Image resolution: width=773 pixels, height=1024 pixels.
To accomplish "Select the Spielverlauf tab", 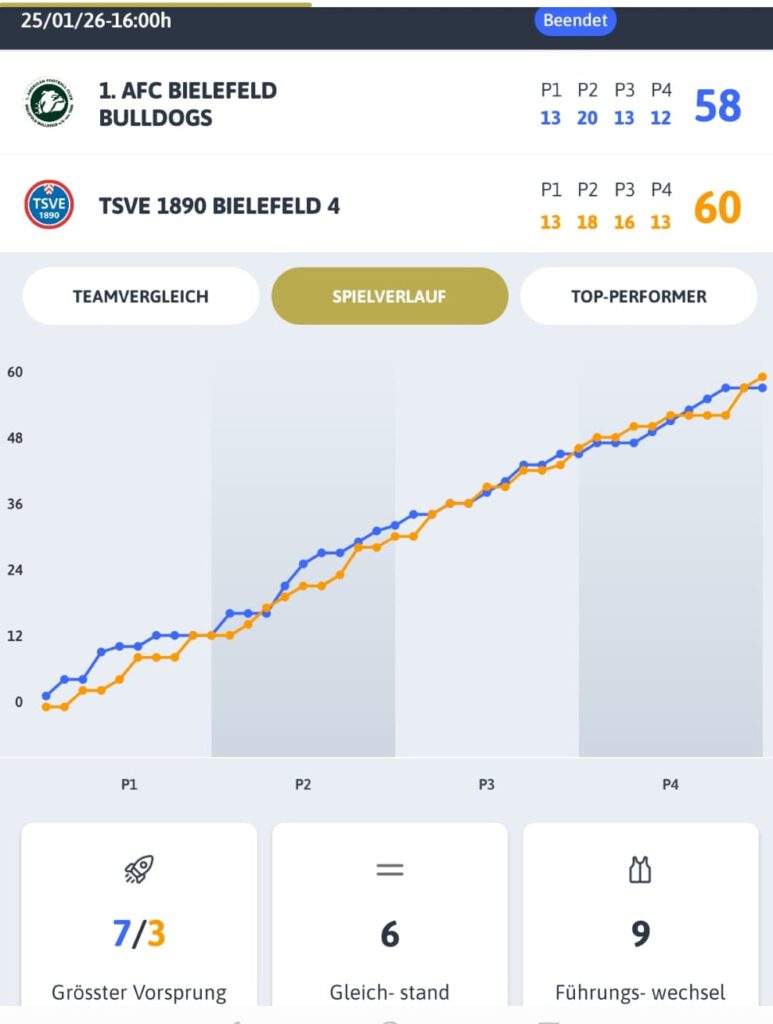I will [x=389, y=296].
